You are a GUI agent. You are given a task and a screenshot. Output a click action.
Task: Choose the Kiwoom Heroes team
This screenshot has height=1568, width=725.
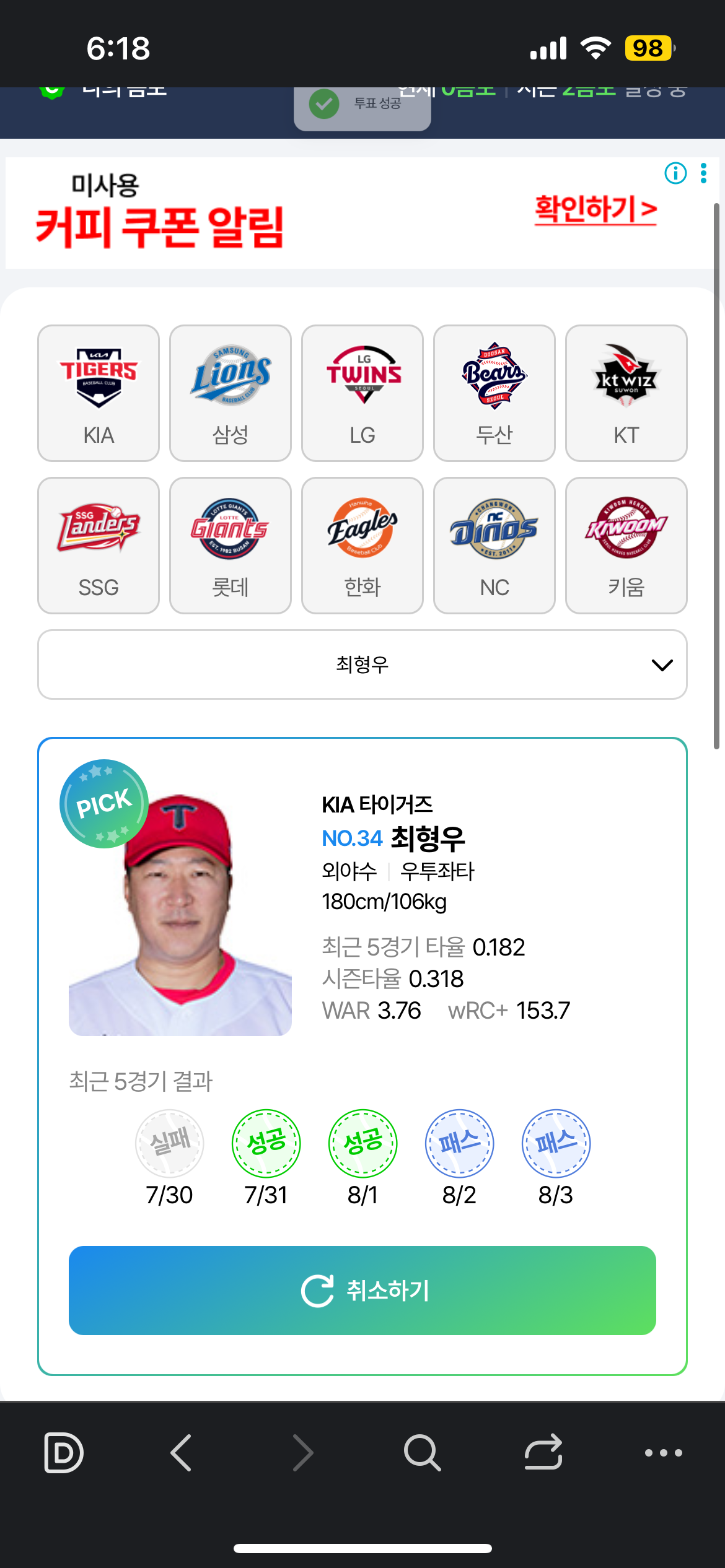click(626, 546)
